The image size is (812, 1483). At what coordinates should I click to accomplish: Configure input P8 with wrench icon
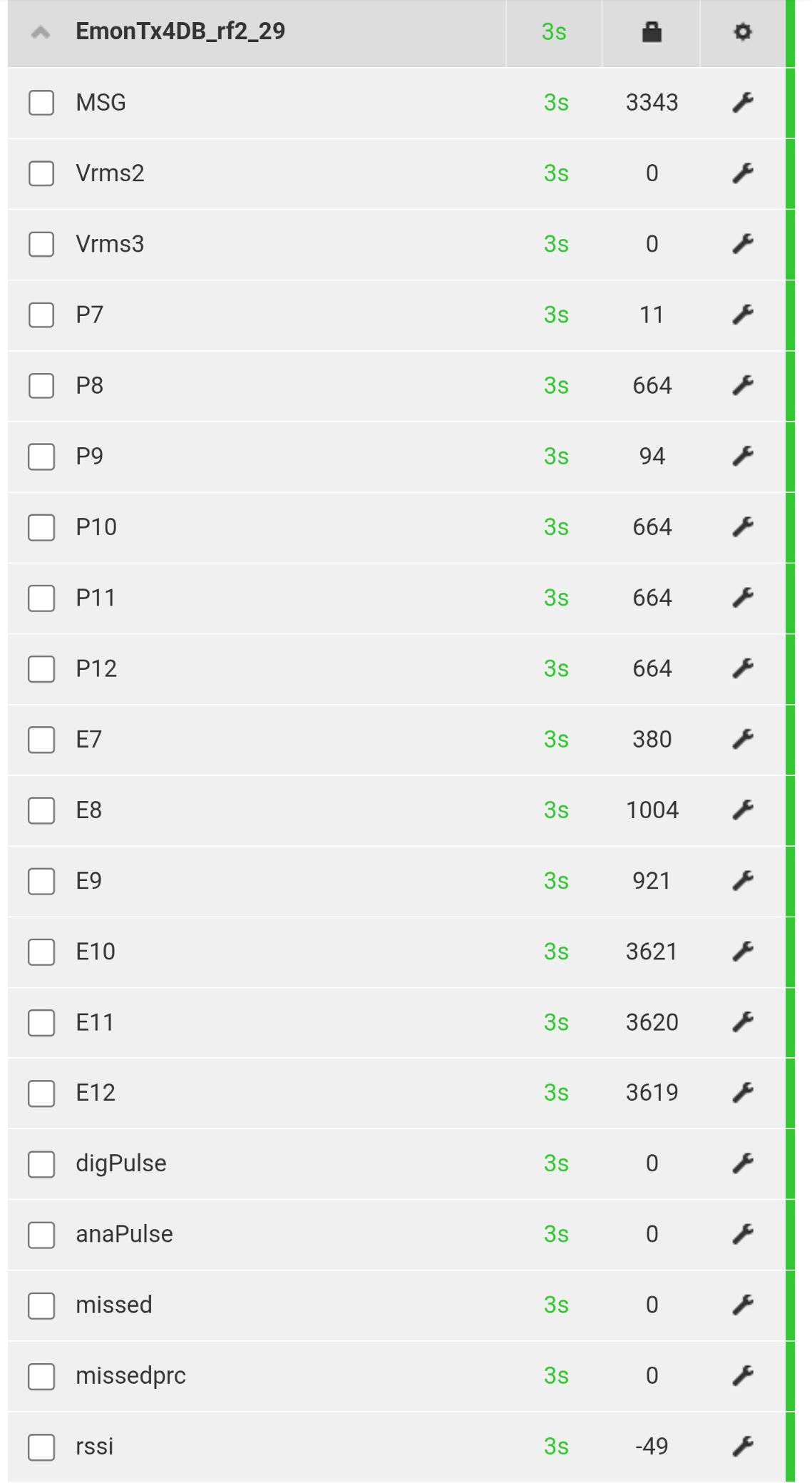tap(743, 385)
